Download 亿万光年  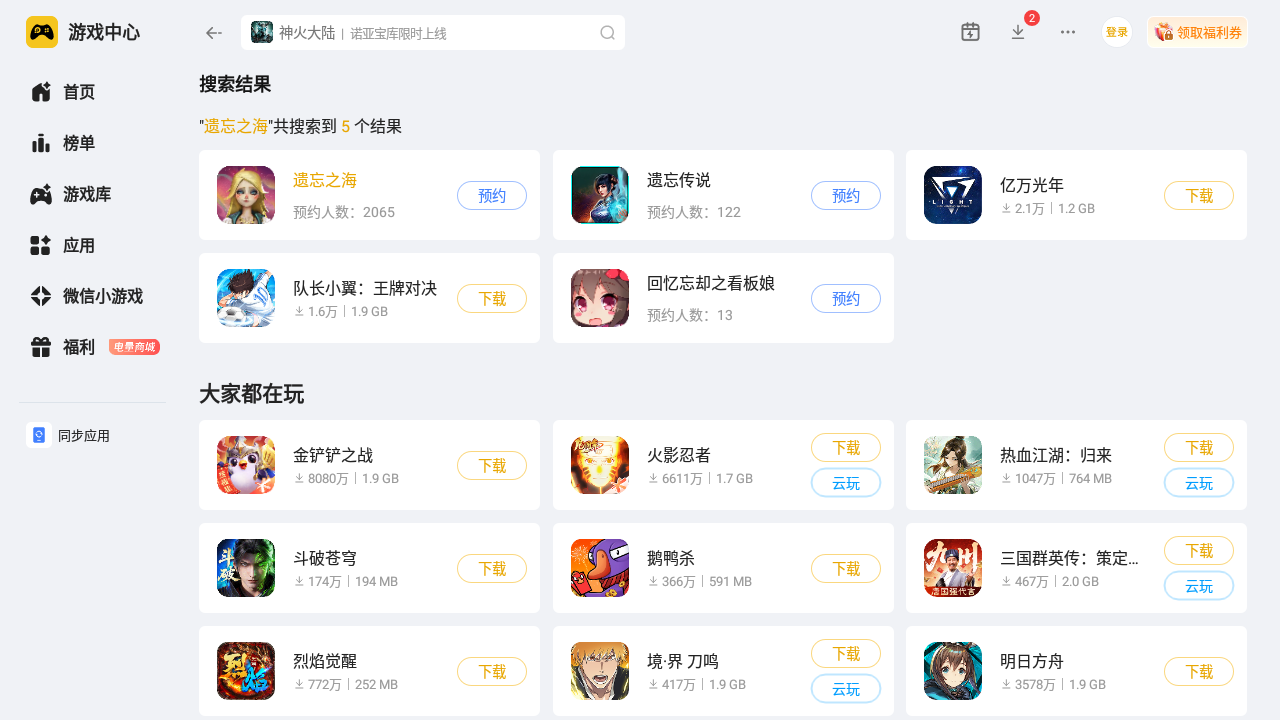click(1199, 196)
